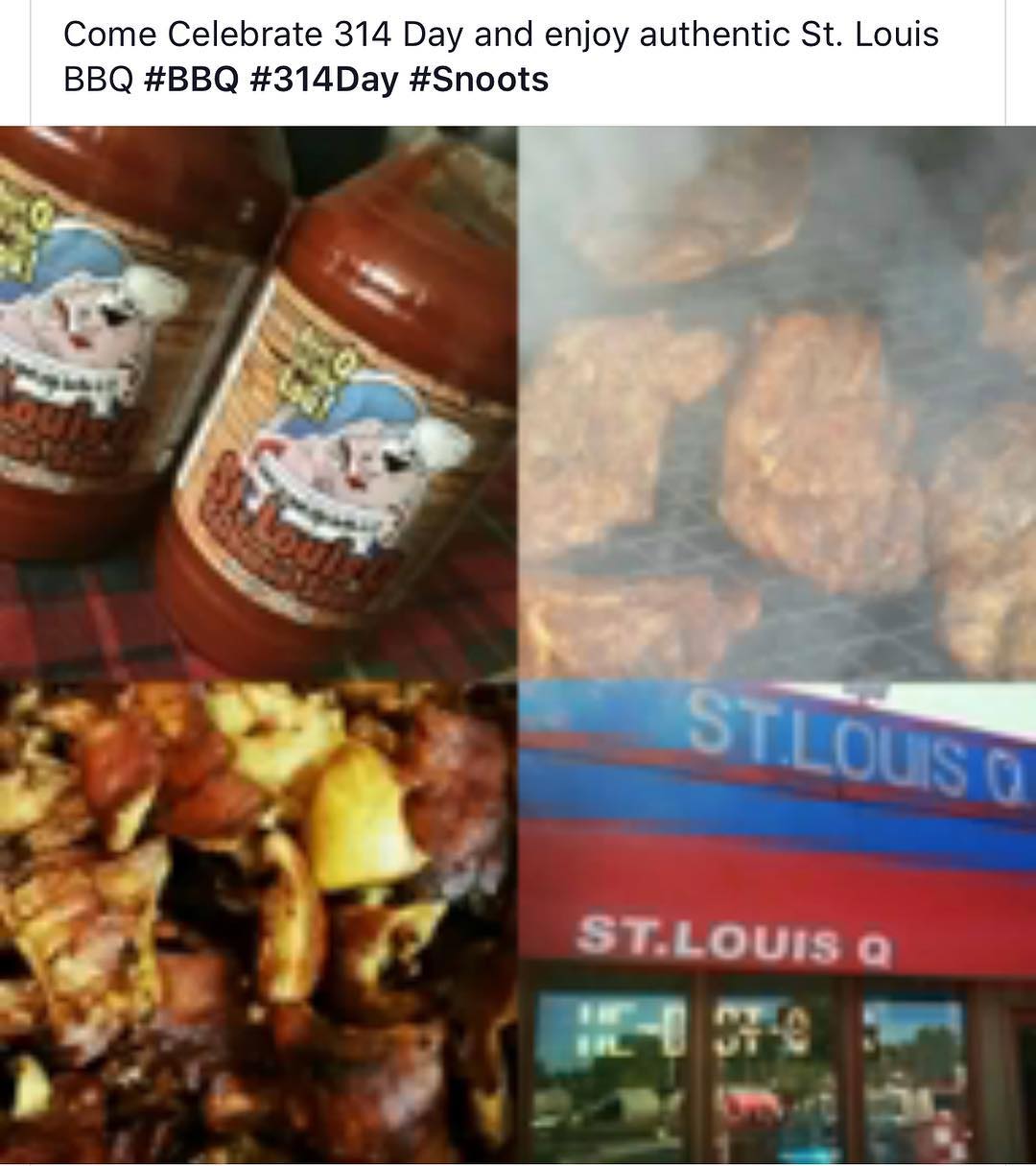Open the #Snoots hashtag
This screenshot has width=1036, height=1166.
tap(479, 80)
